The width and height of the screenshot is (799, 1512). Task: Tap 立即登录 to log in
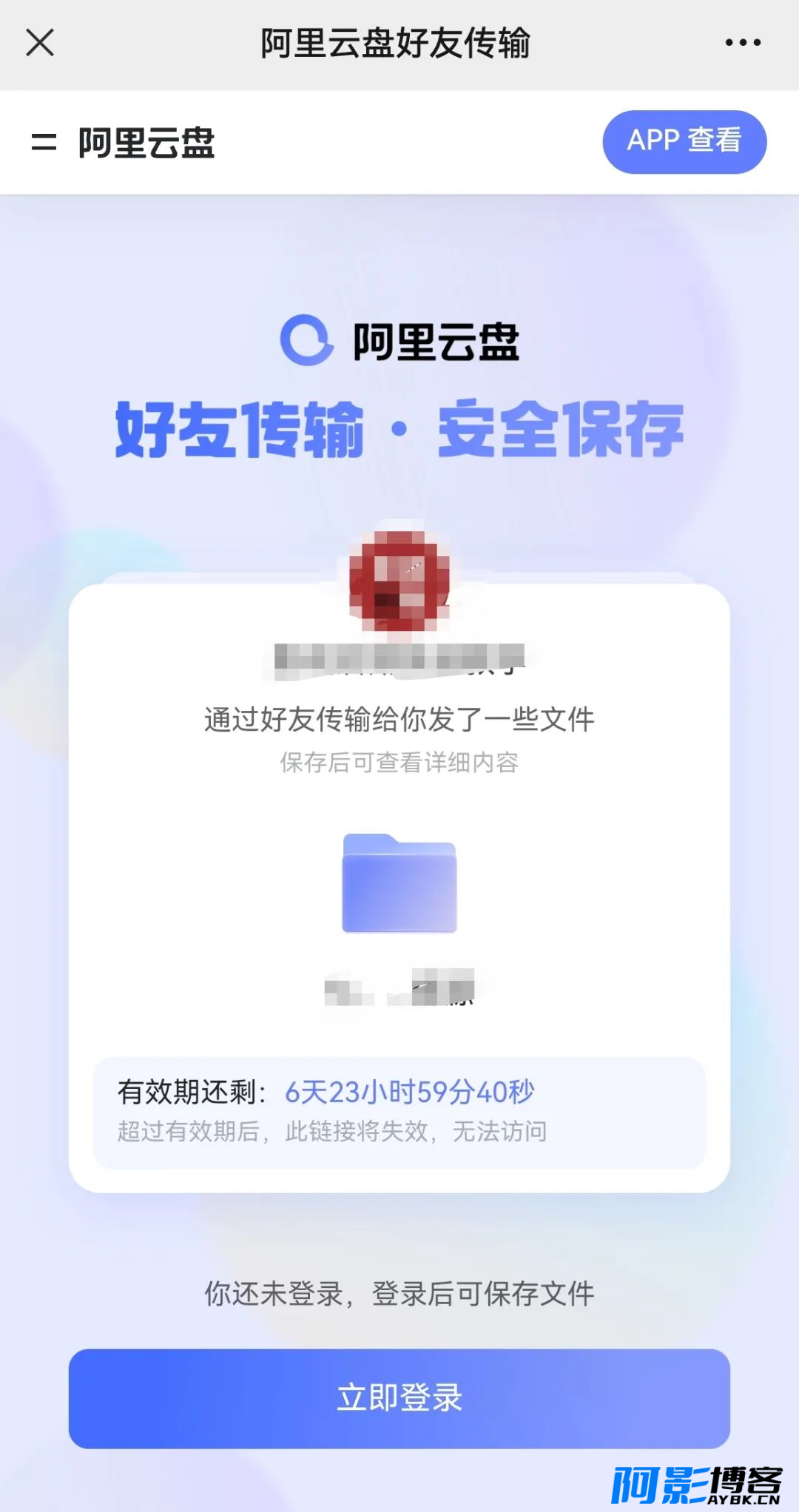(x=399, y=1398)
